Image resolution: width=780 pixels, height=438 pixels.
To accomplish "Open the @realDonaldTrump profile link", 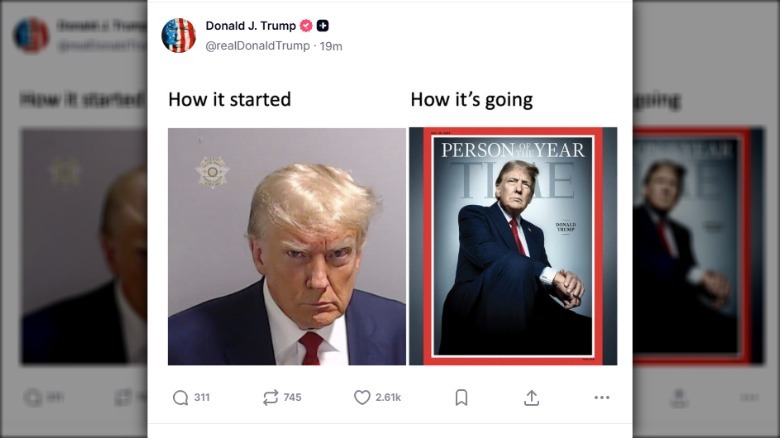I will [258, 46].
